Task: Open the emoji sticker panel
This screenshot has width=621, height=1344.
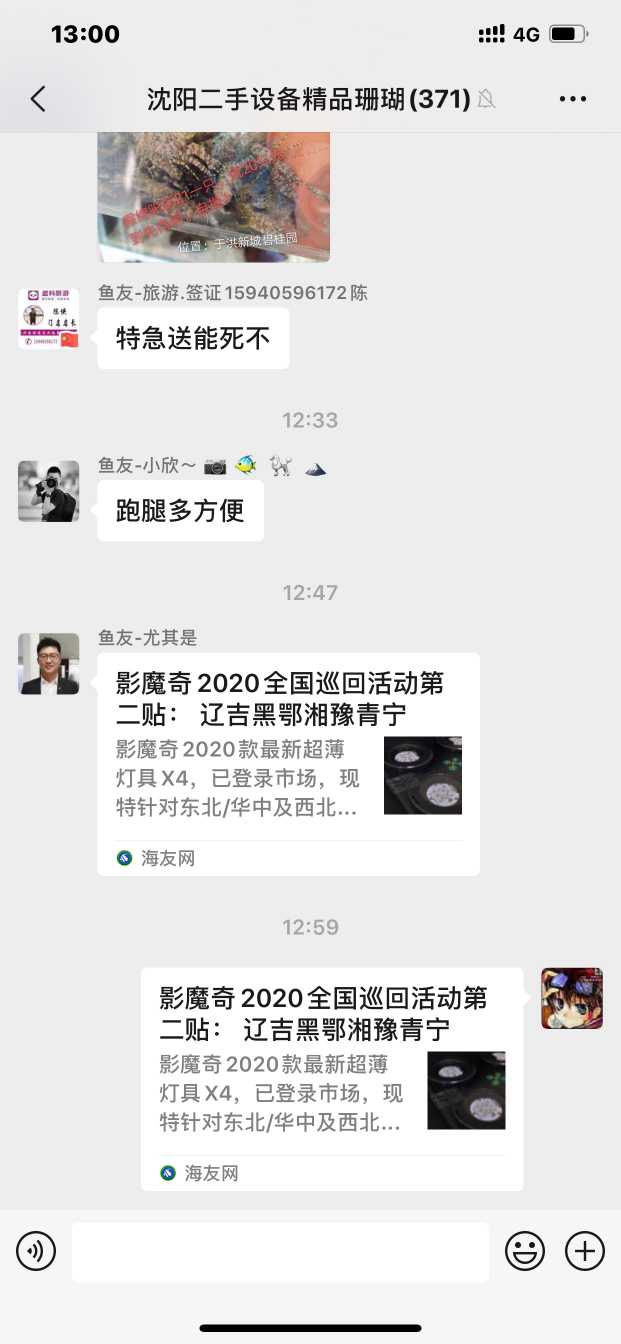Action: tap(524, 1251)
